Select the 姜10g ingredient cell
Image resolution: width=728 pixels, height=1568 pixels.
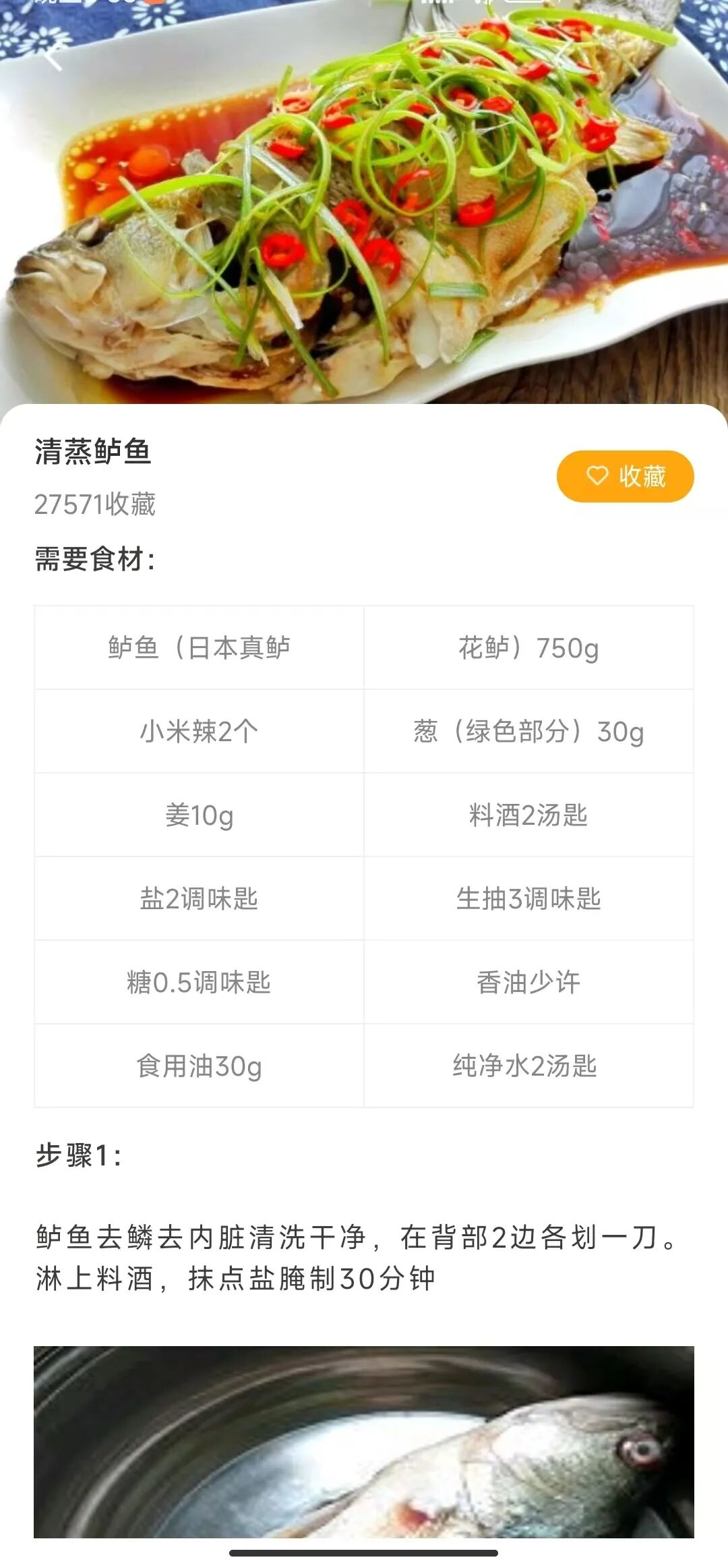199,815
